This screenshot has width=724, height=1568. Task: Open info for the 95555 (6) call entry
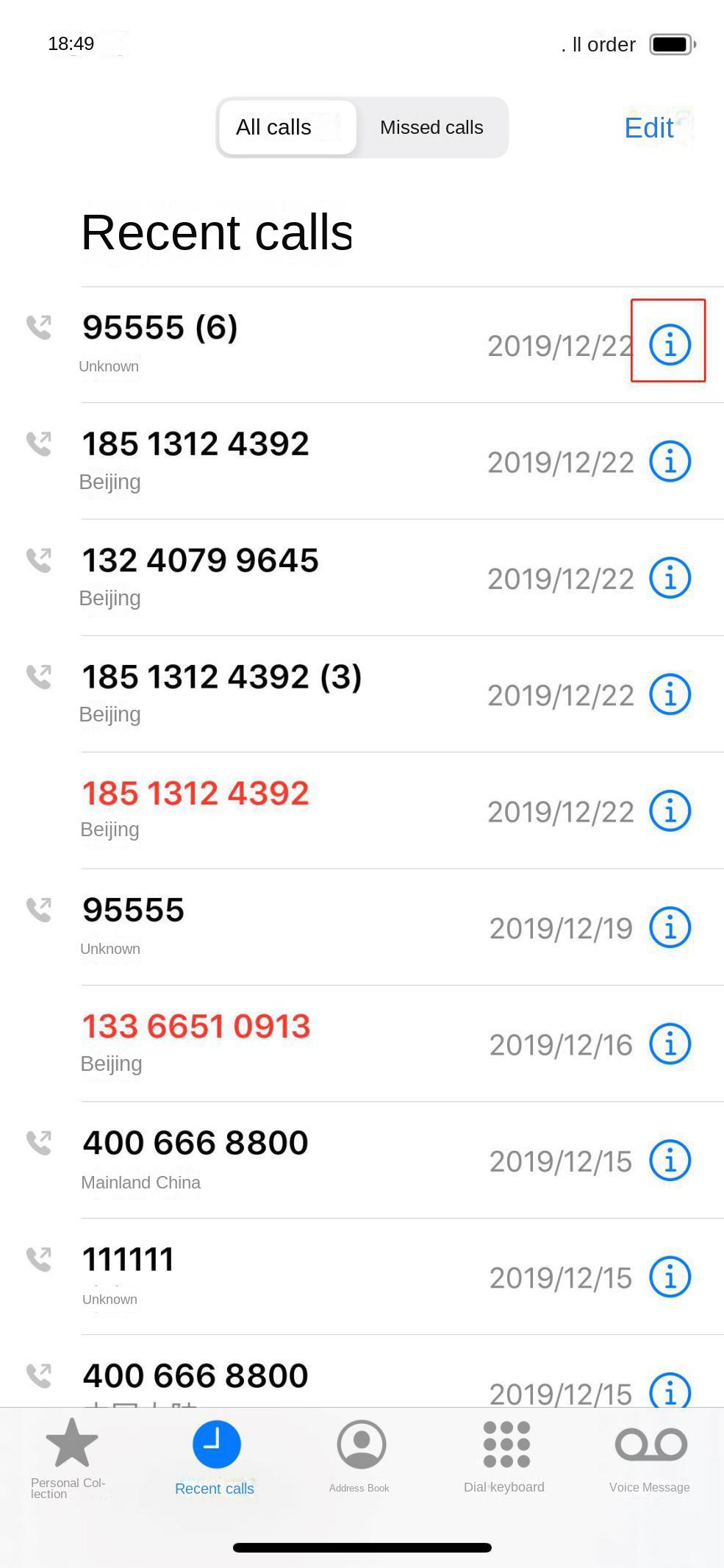[670, 344]
